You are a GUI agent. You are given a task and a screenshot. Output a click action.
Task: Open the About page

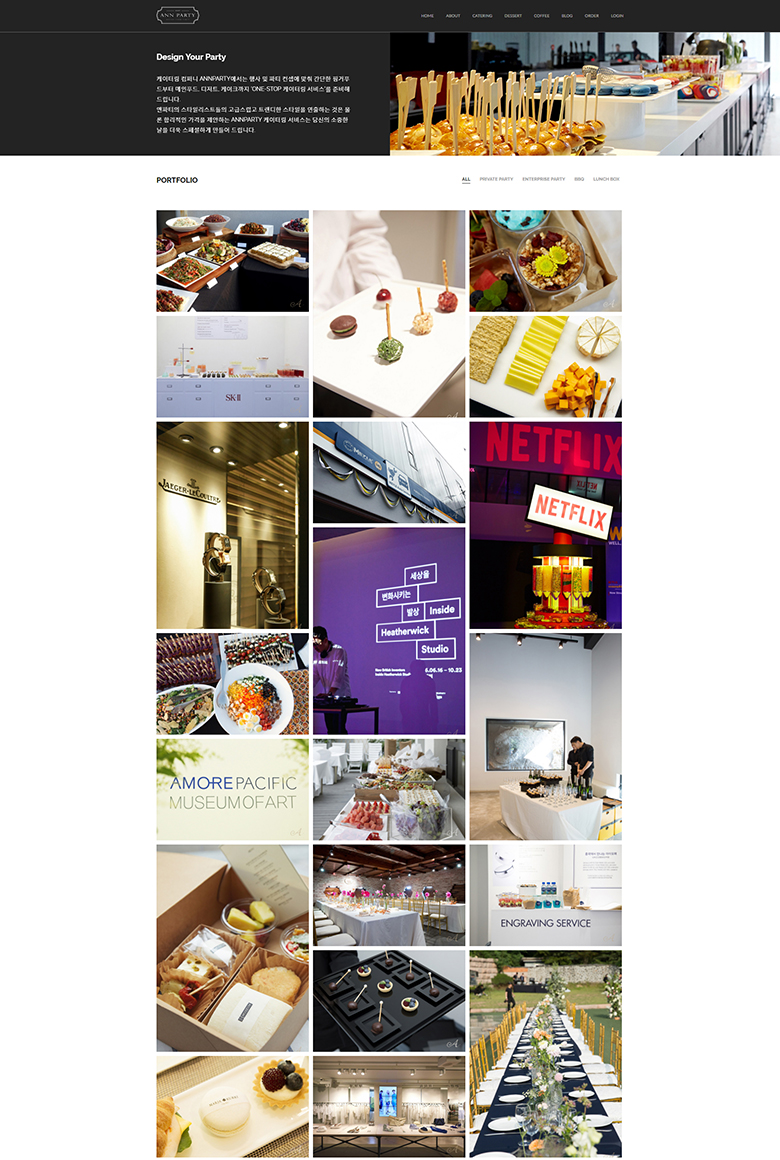tap(453, 16)
